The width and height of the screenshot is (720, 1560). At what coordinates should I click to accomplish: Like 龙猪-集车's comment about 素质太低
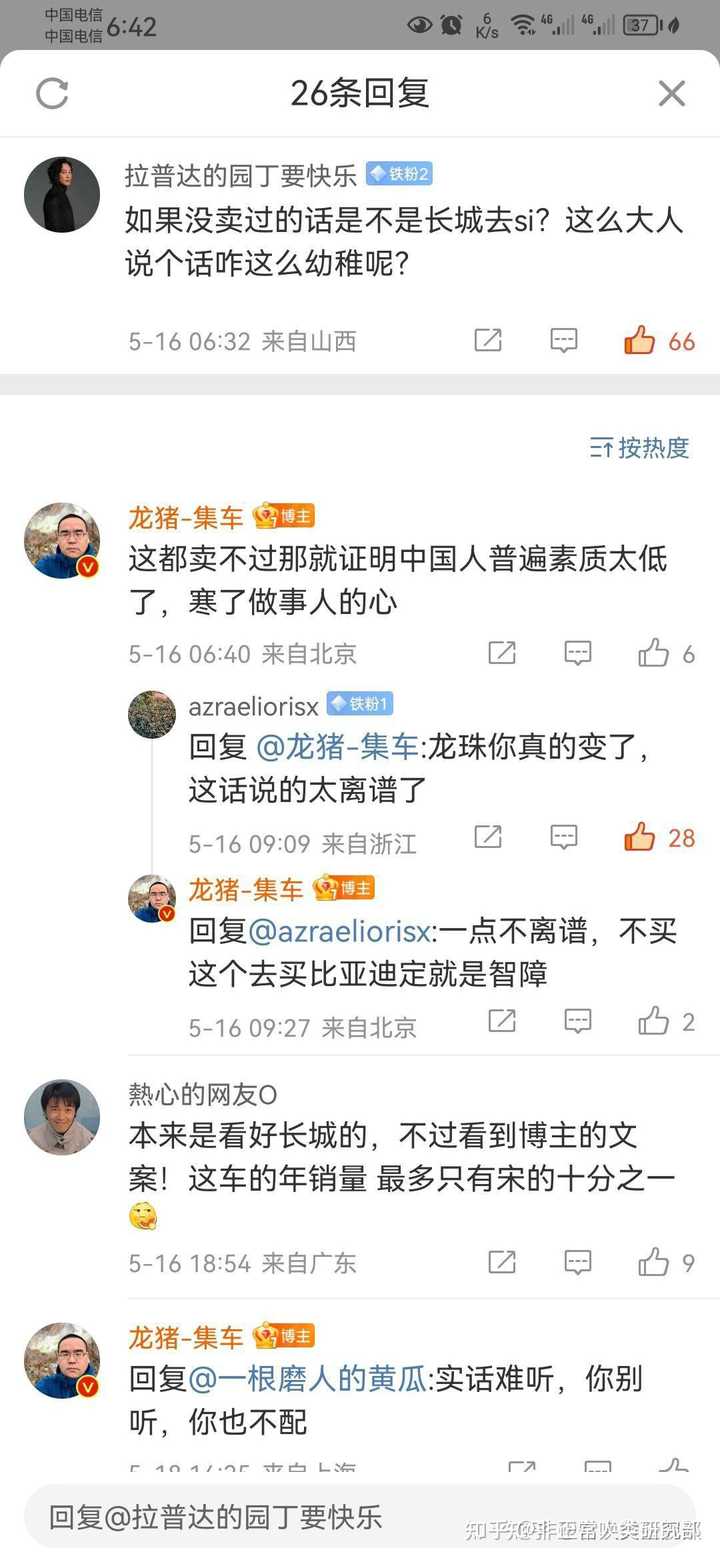click(654, 654)
